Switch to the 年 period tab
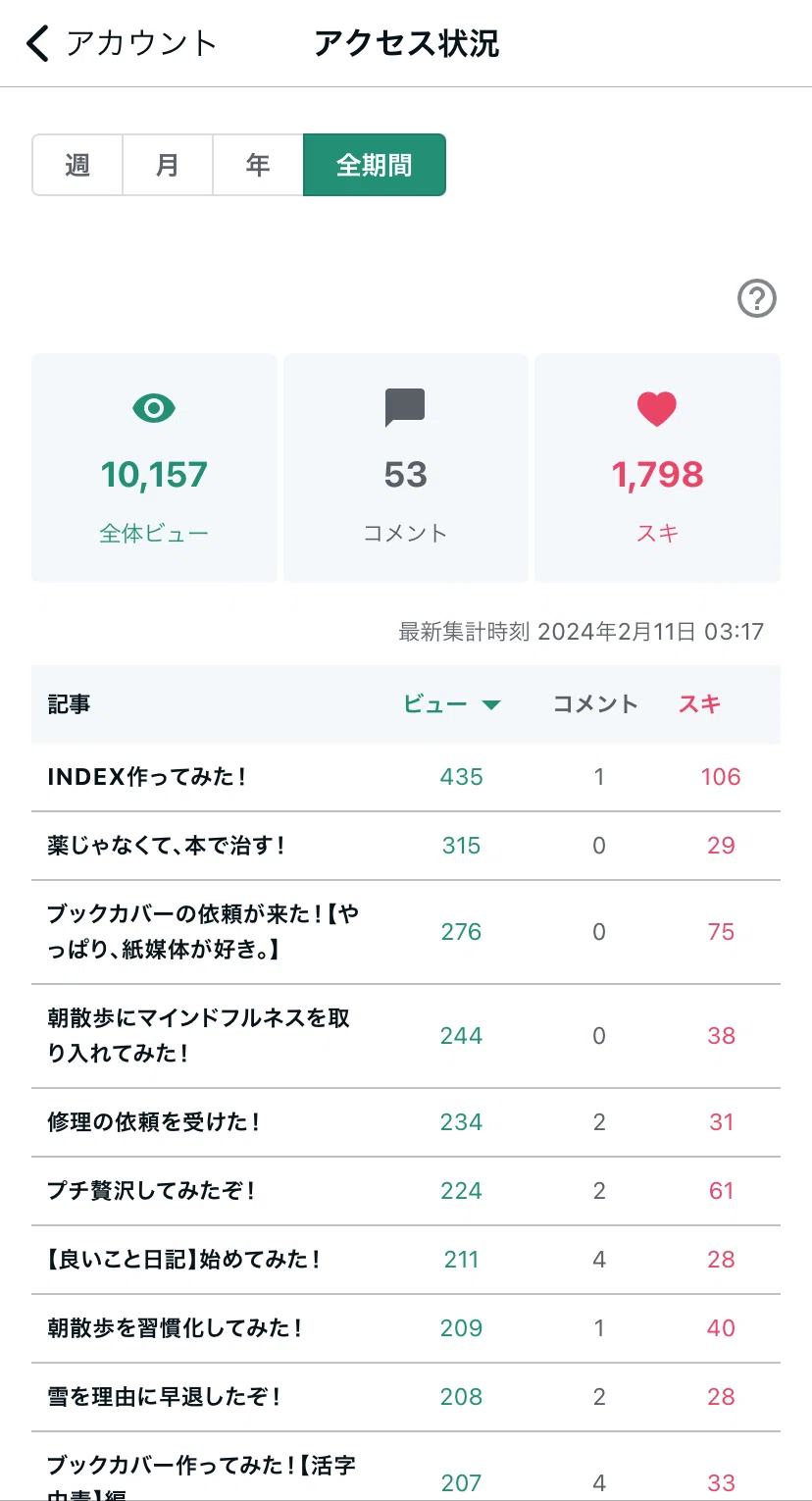The height and width of the screenshot is (1501, 812). (x=258, y=165)
